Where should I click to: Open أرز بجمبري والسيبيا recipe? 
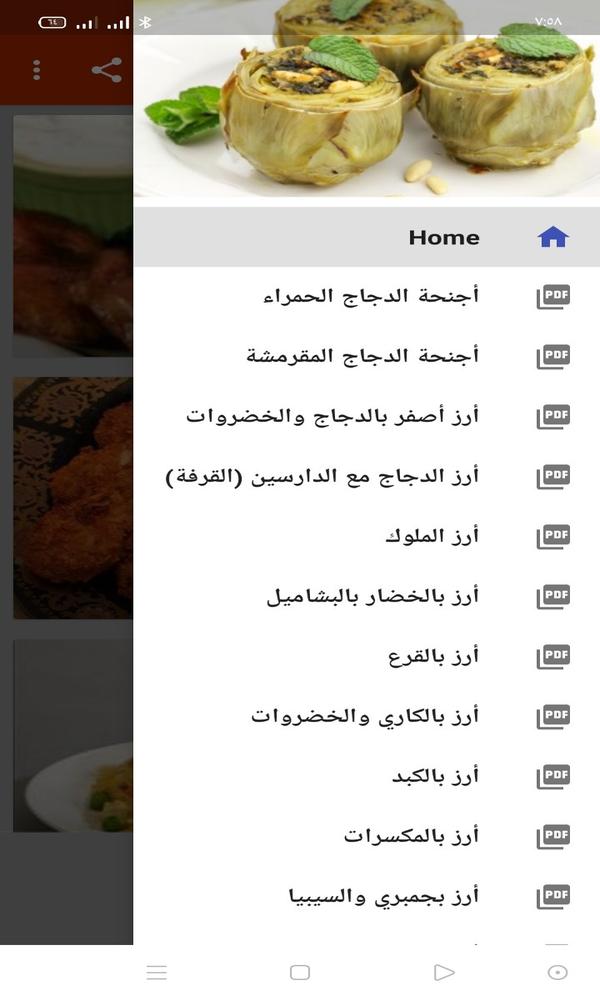(383, 896)
